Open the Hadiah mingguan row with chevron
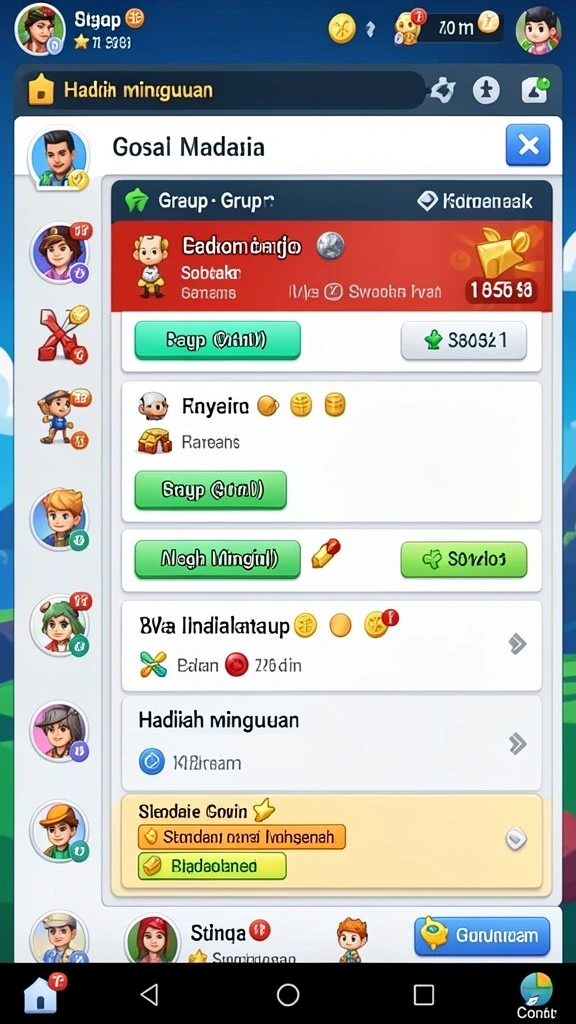The image size is (576, 1024). (x=332, y=743)
